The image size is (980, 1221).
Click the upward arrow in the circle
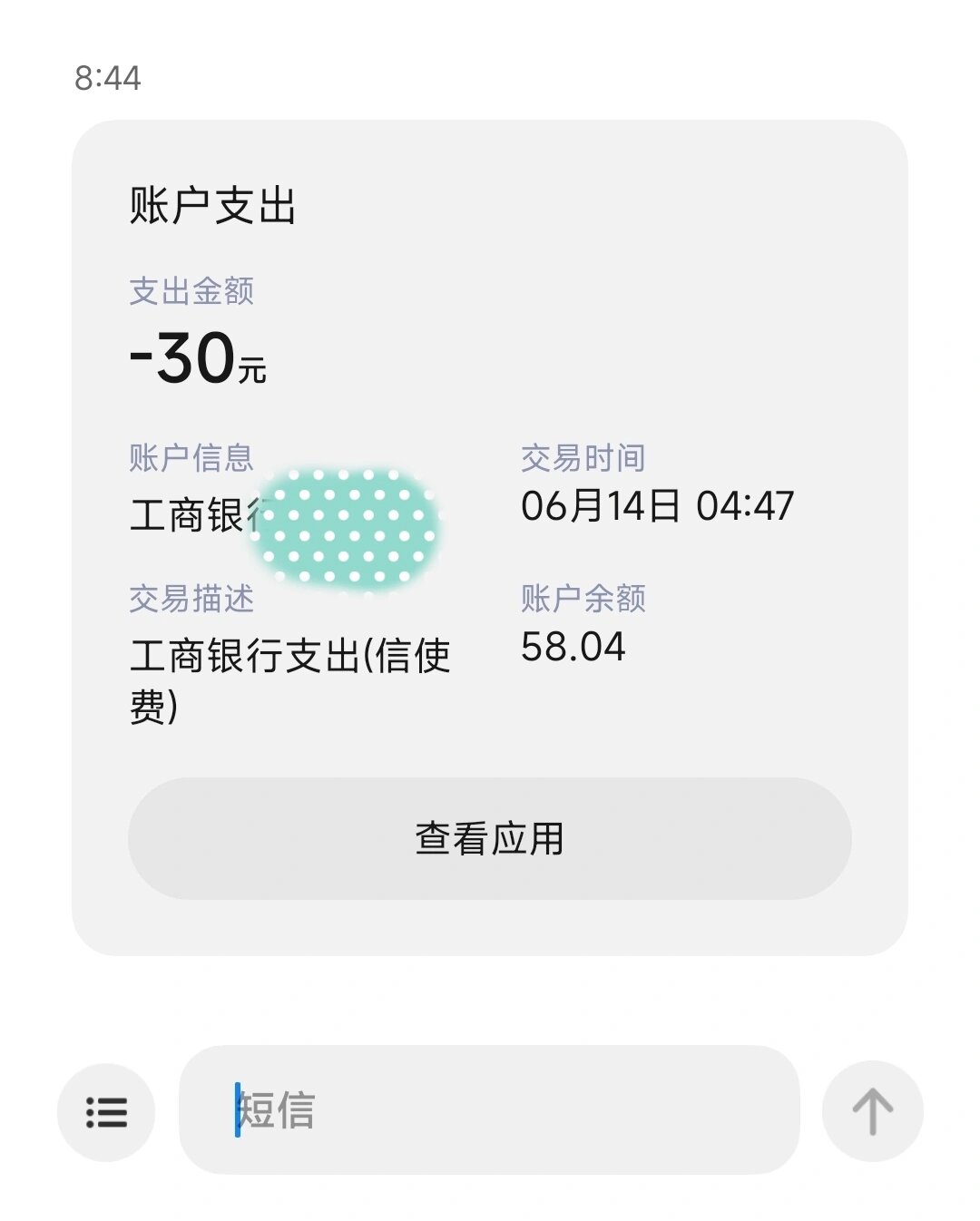(874, 1111)
